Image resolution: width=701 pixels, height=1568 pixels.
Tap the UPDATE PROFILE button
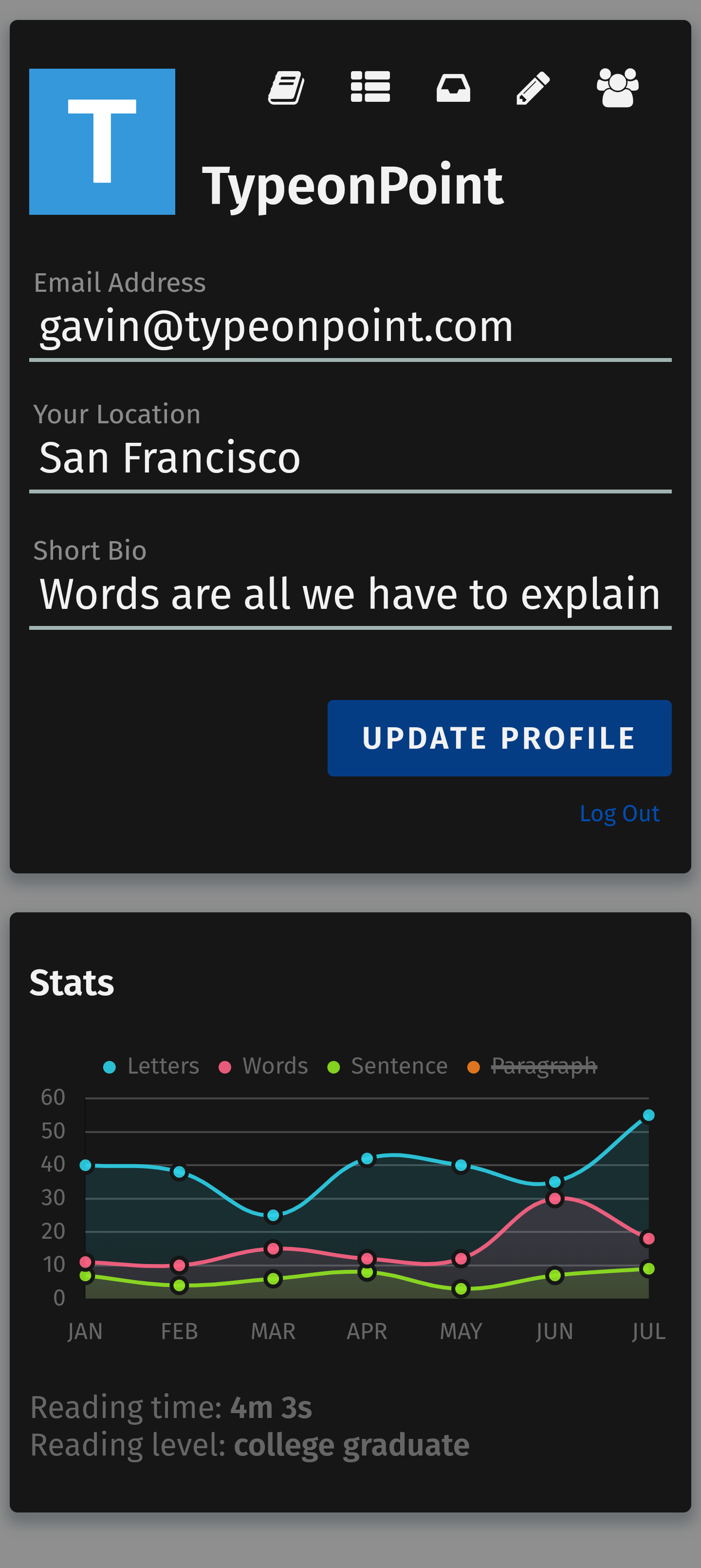click(499, 738)
